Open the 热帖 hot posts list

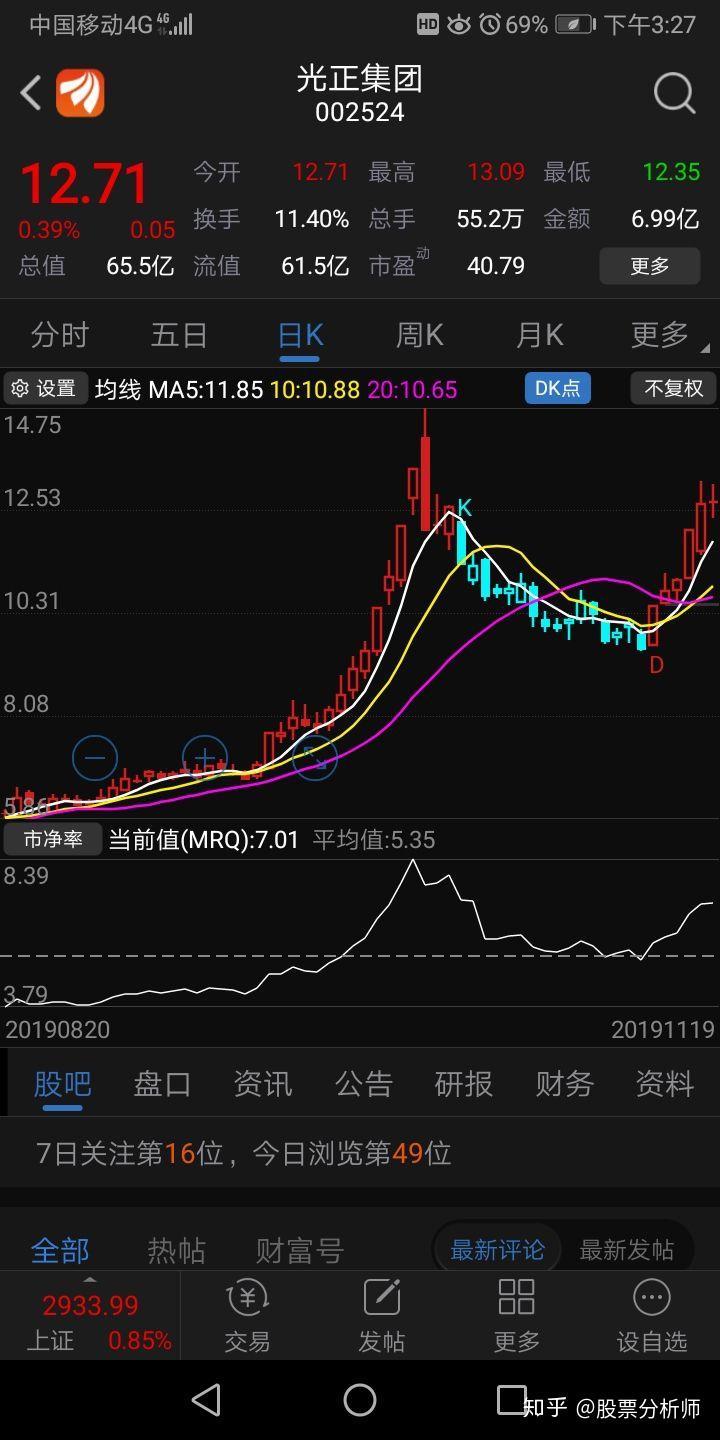[176, 1248]
